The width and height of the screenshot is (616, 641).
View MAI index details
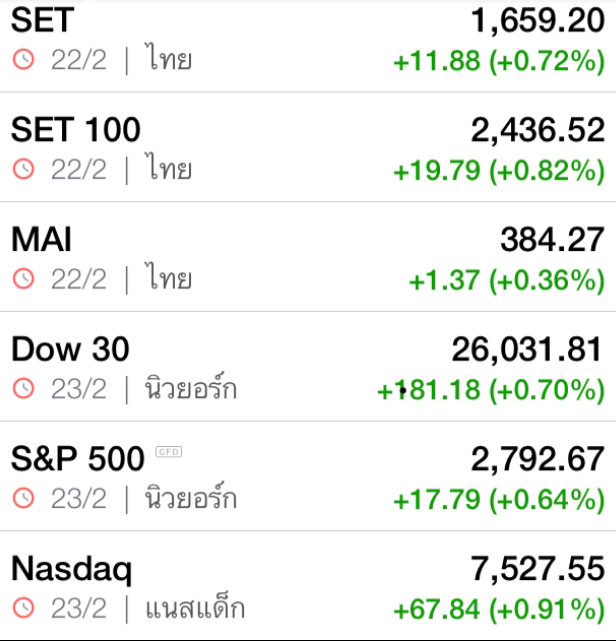(x=308, y=257)
